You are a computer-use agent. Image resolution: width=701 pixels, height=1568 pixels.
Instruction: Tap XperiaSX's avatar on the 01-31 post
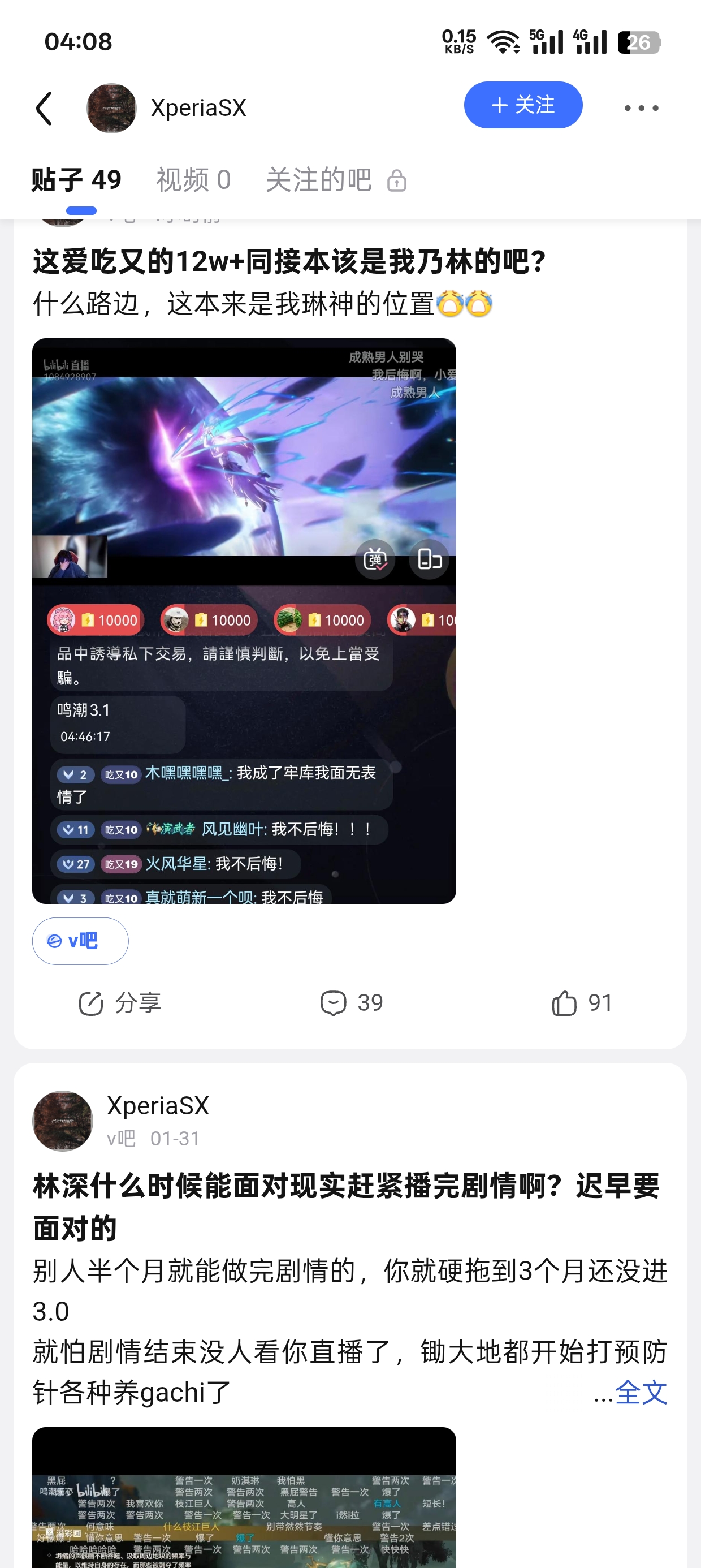(63, 1121)
